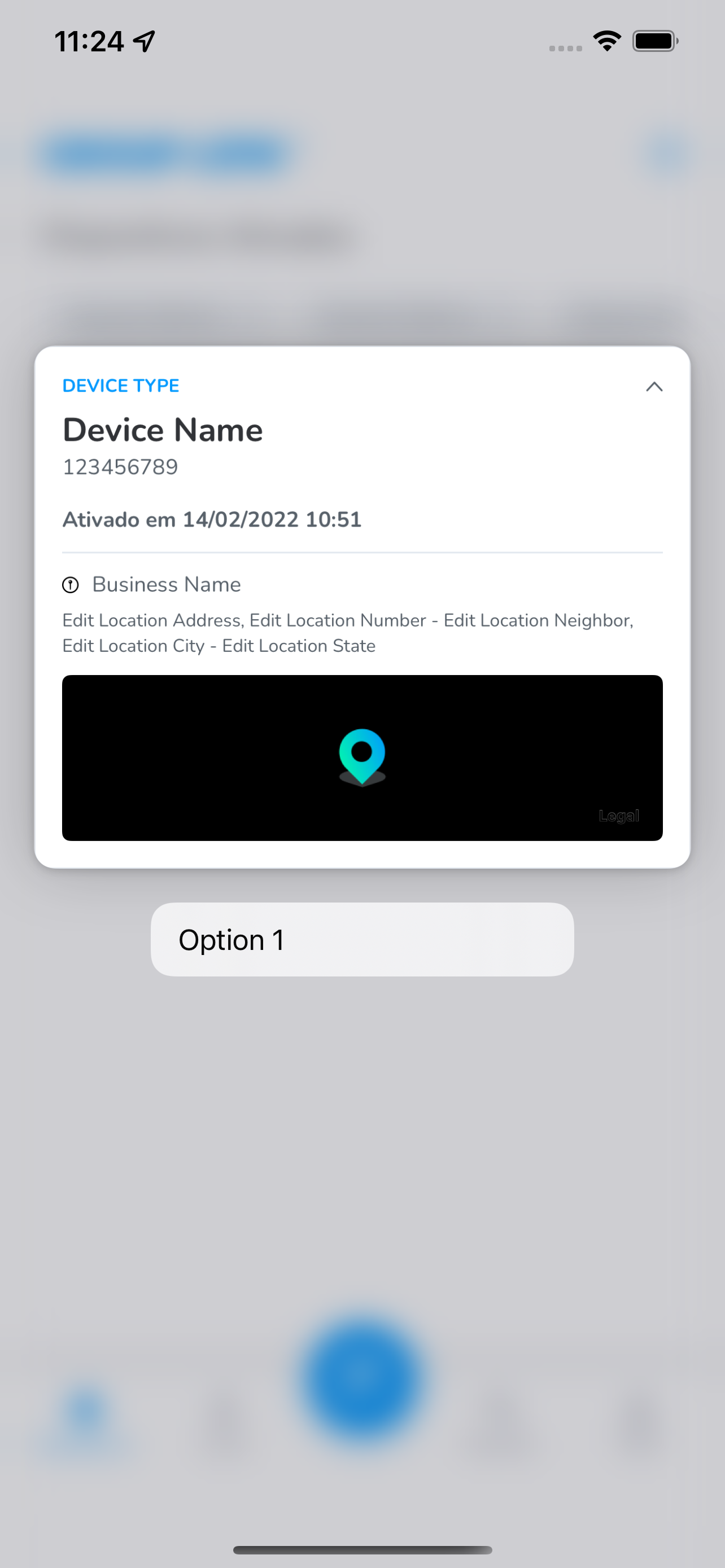The height and width of the screenshot is (1568, 725).
Task: Open the map preview with the location pin
Action: 362,758
